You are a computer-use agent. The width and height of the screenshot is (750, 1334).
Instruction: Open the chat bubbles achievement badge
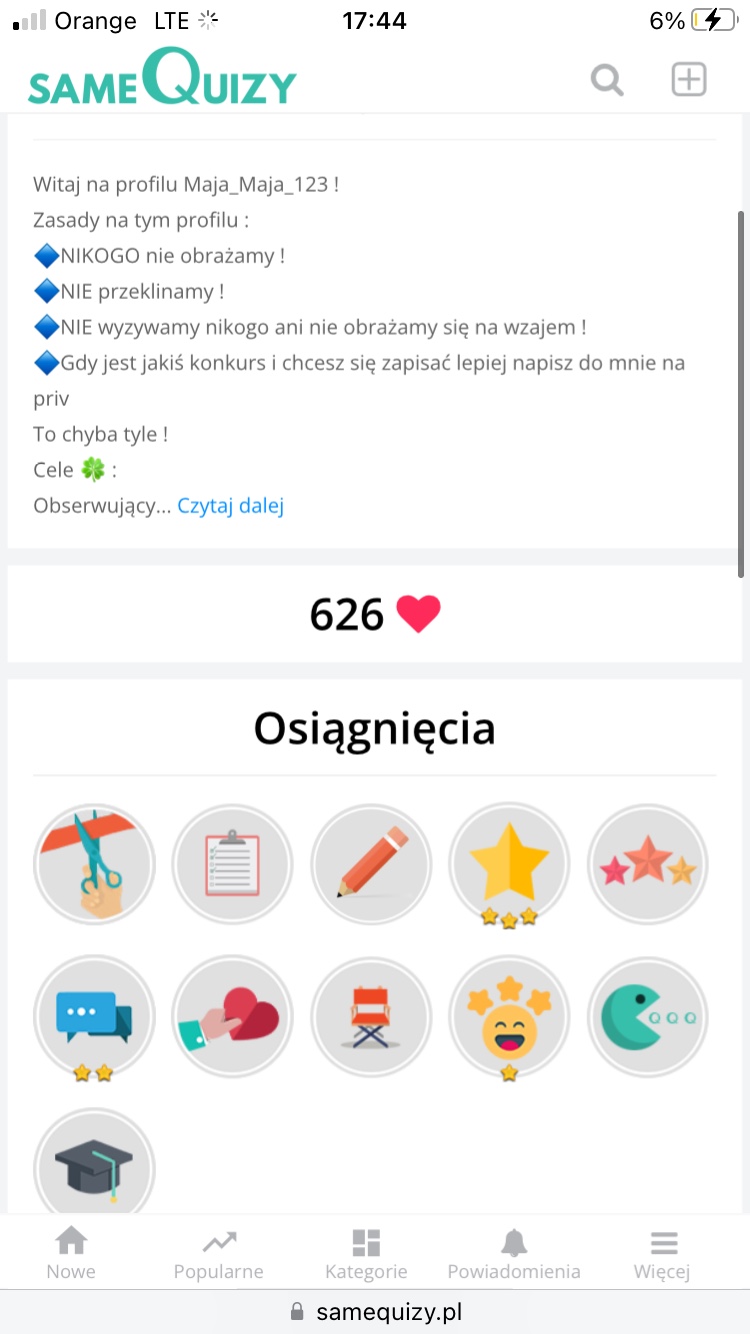(x=95, y=1017)
